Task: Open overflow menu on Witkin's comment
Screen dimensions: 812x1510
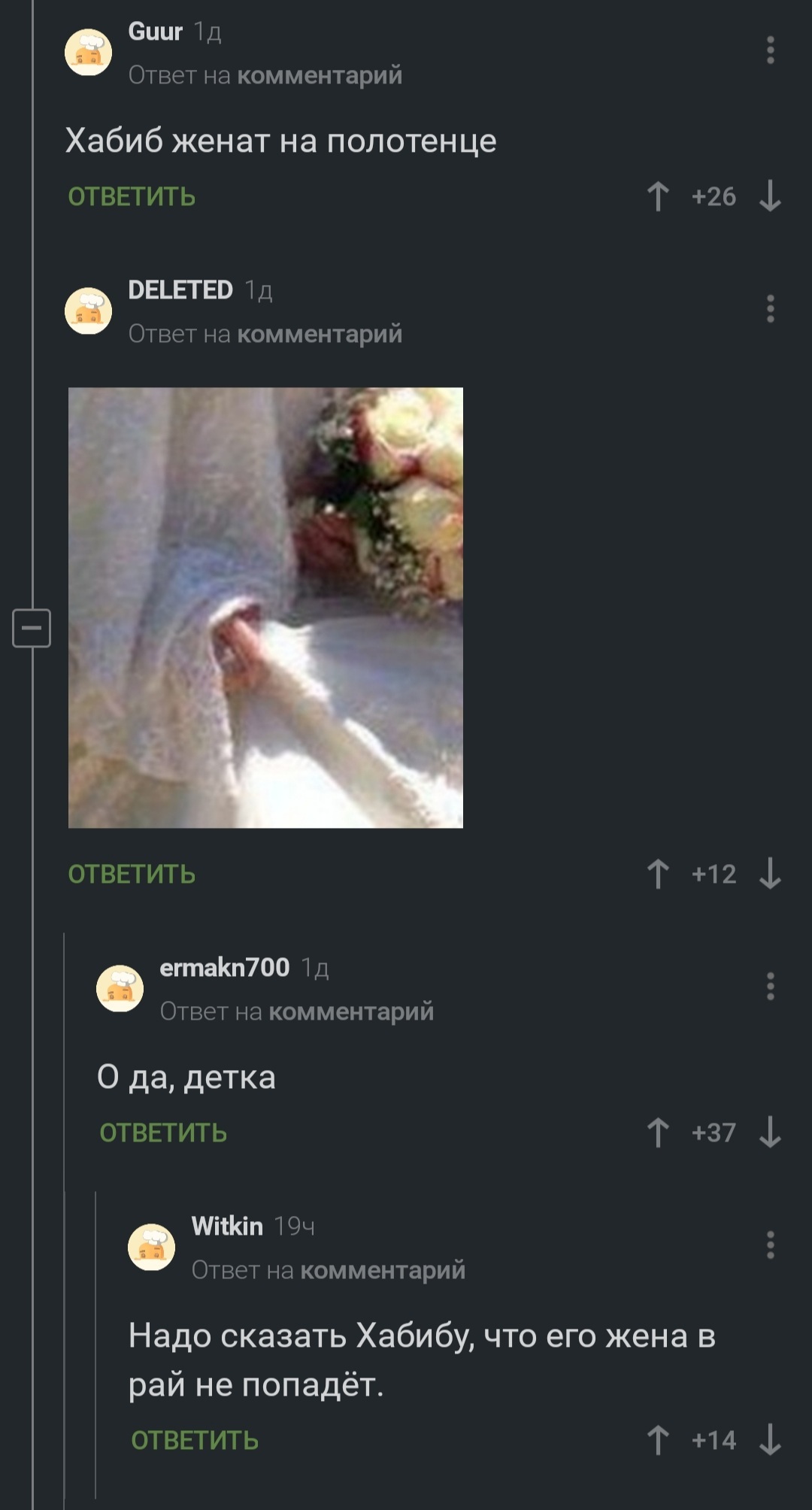Action: pyautogui.click(x=770, y=1245)
